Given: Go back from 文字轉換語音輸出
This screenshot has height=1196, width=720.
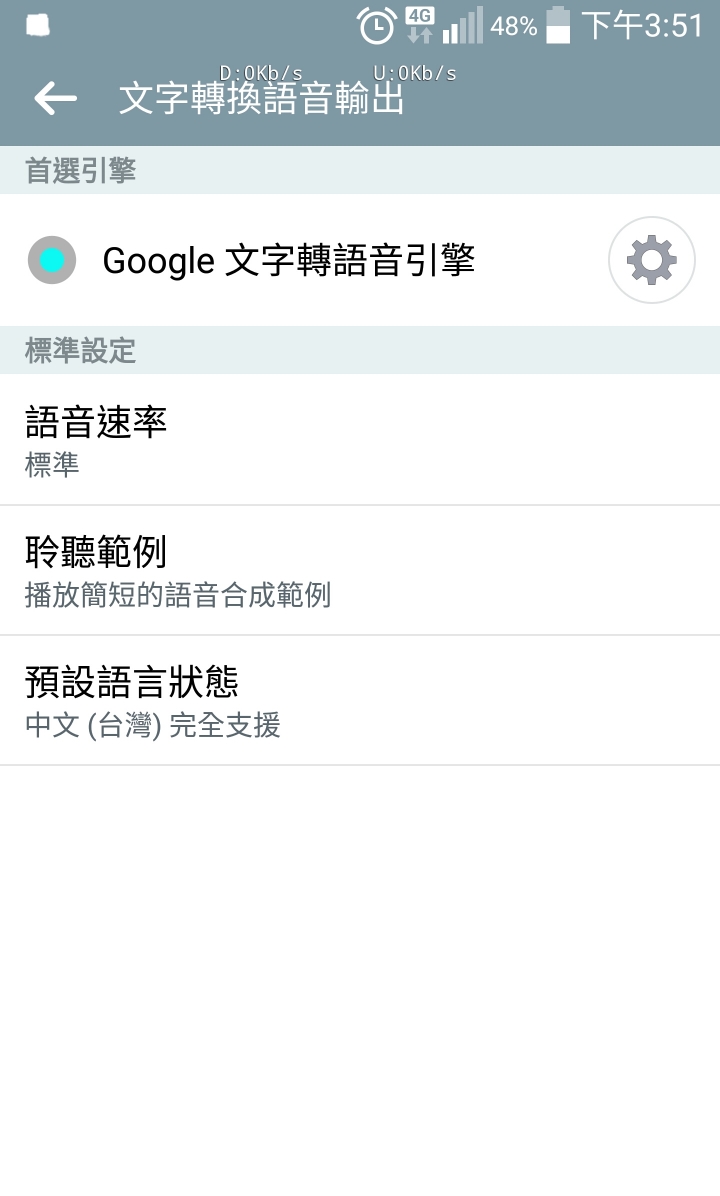Looking at the screenshot, I should tap(56, 98).
